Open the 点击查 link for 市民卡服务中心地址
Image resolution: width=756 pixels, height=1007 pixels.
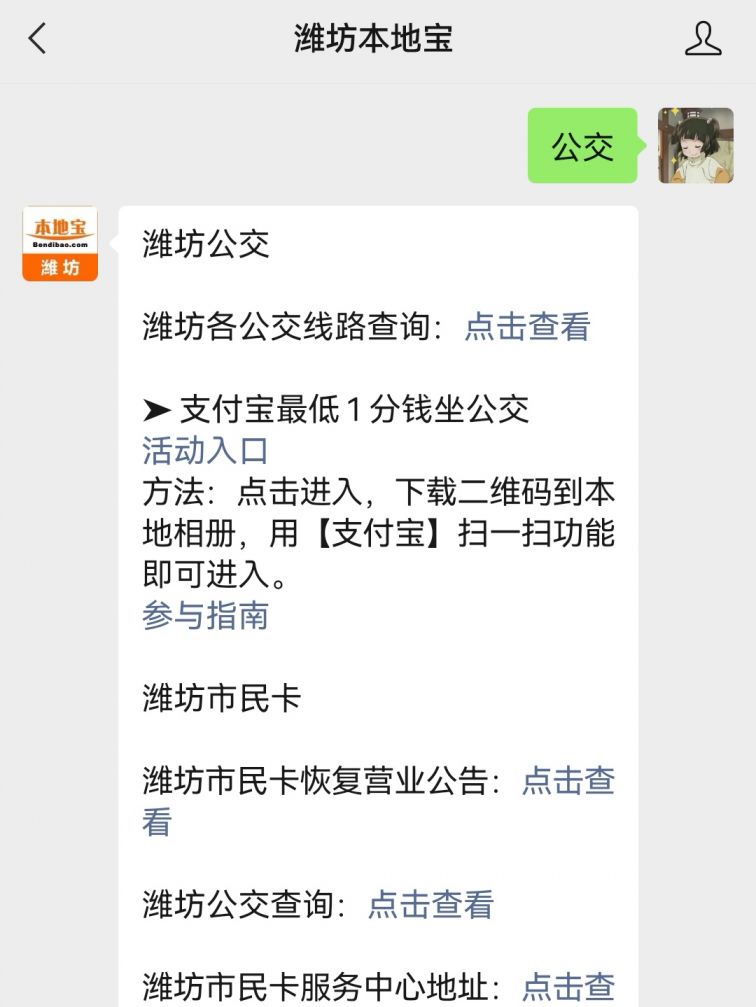click(x=567, y=986)
